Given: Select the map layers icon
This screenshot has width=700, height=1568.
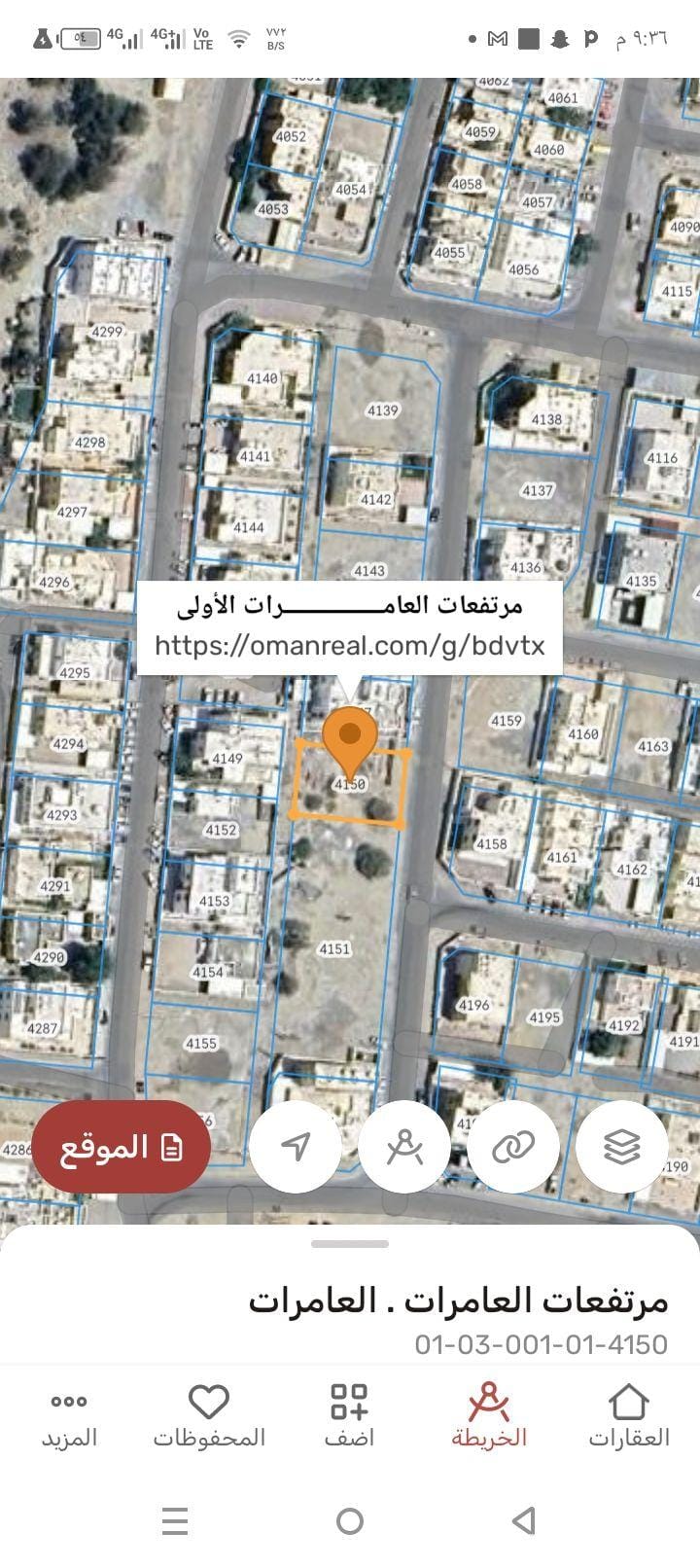Looking at the screenshot, I should 623,1147.
